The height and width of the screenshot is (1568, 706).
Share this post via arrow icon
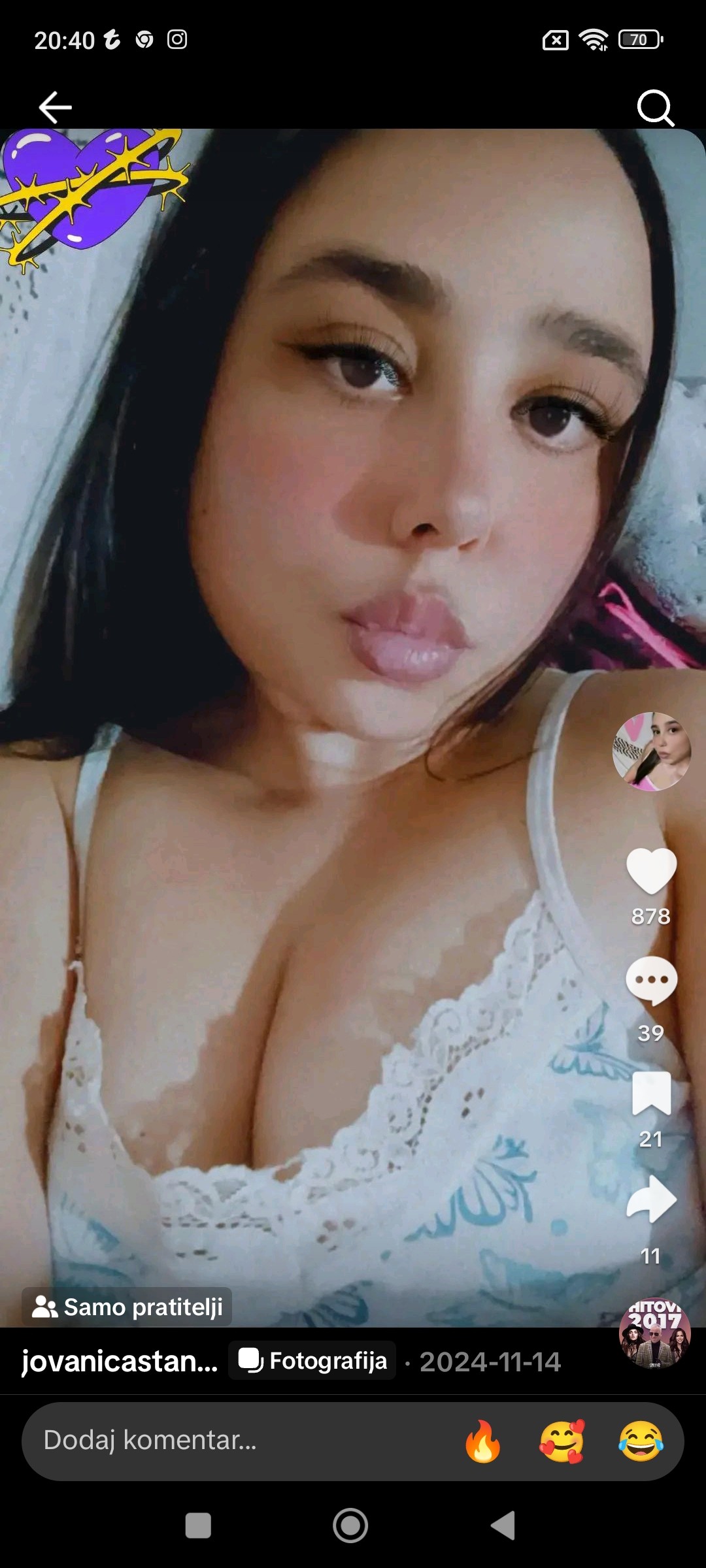coord(651,1200)
